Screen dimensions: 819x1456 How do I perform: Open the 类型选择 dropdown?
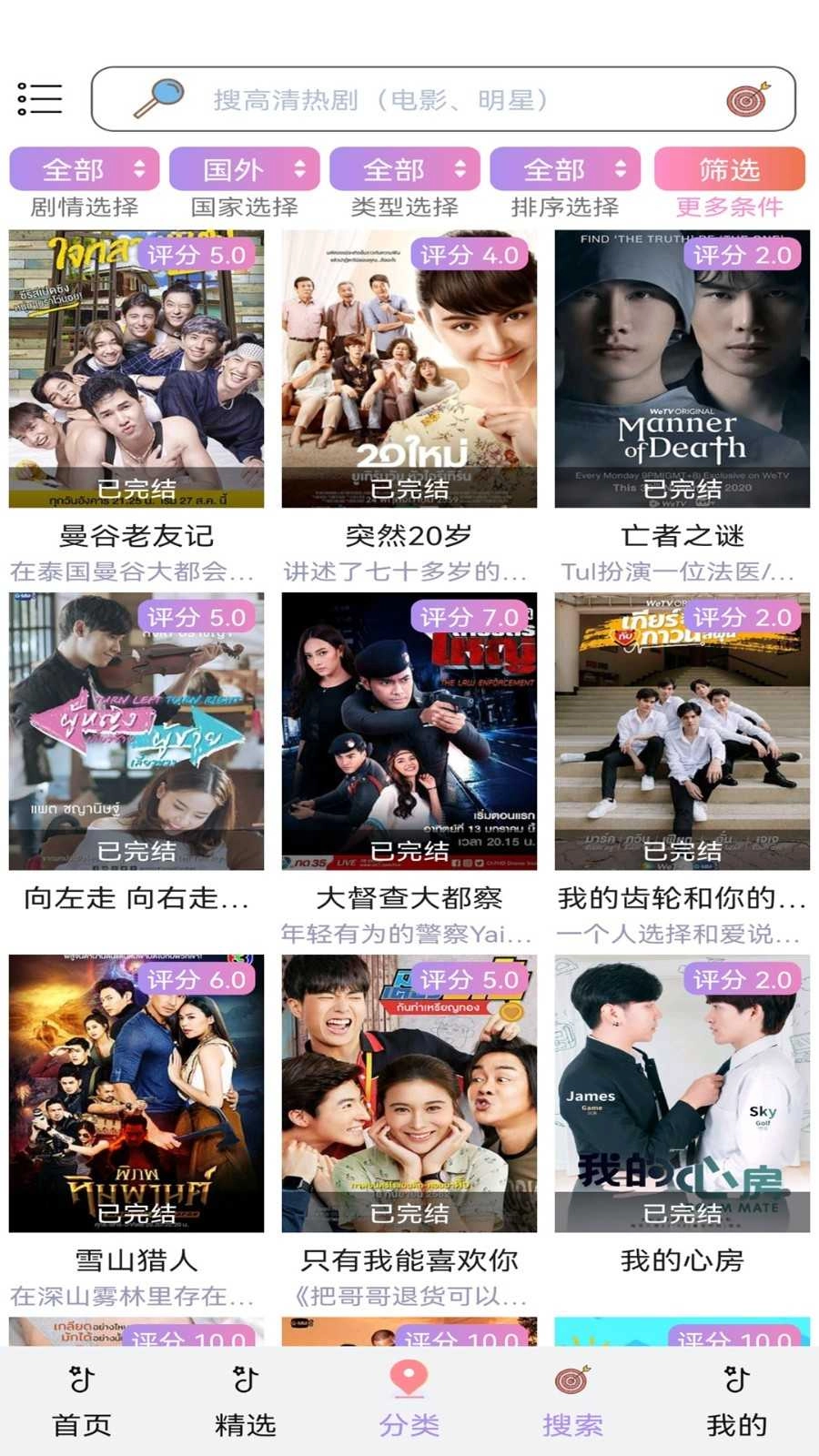click(x=405, y=168)
